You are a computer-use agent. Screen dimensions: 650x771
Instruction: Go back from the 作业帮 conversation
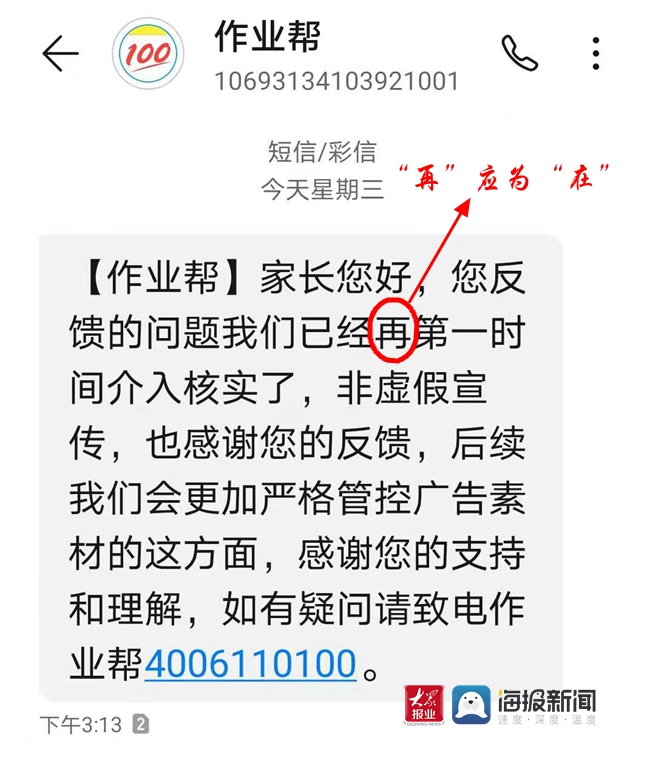(60, 53)
